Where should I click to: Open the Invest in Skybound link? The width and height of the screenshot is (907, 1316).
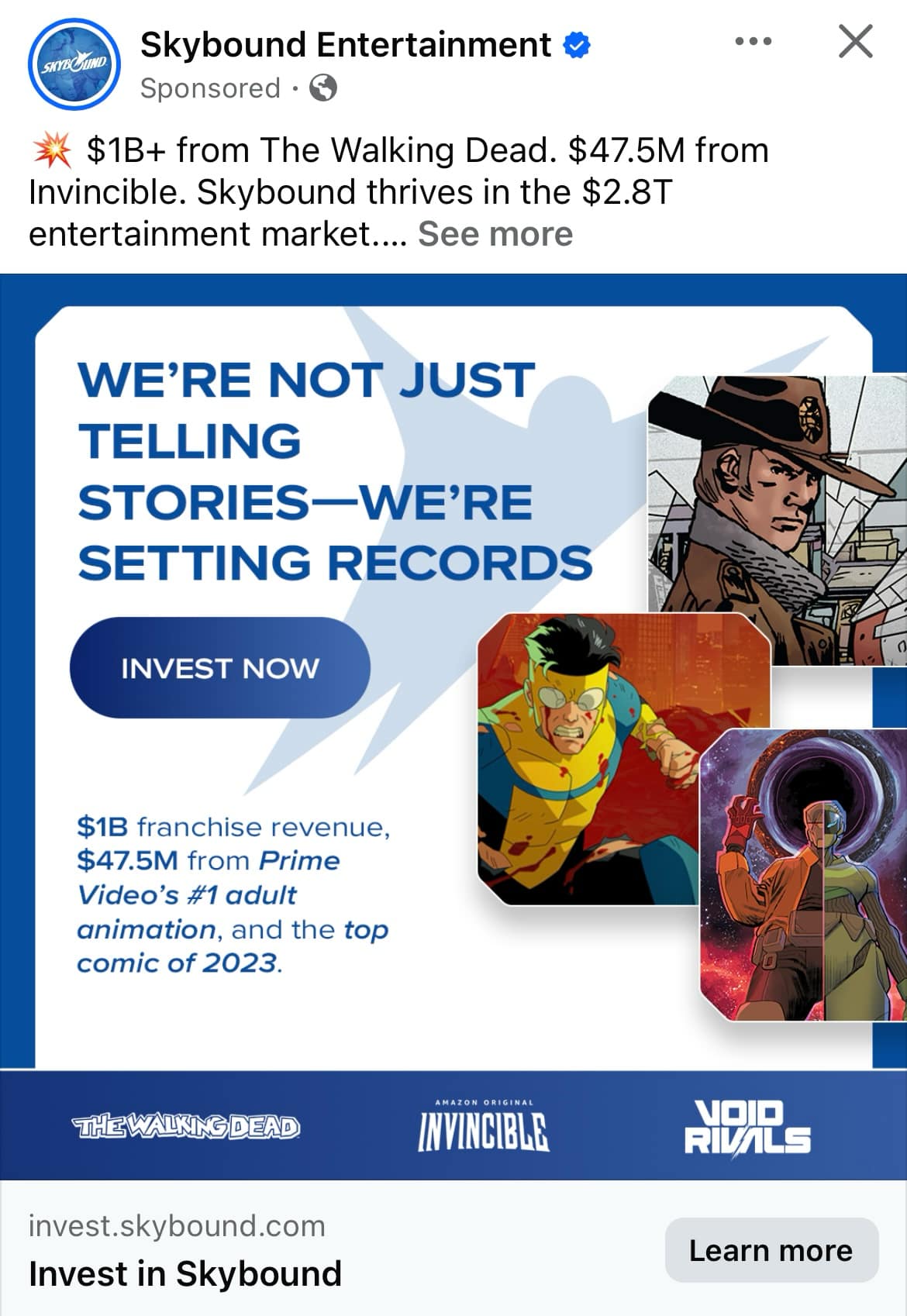coord(185,1273)
